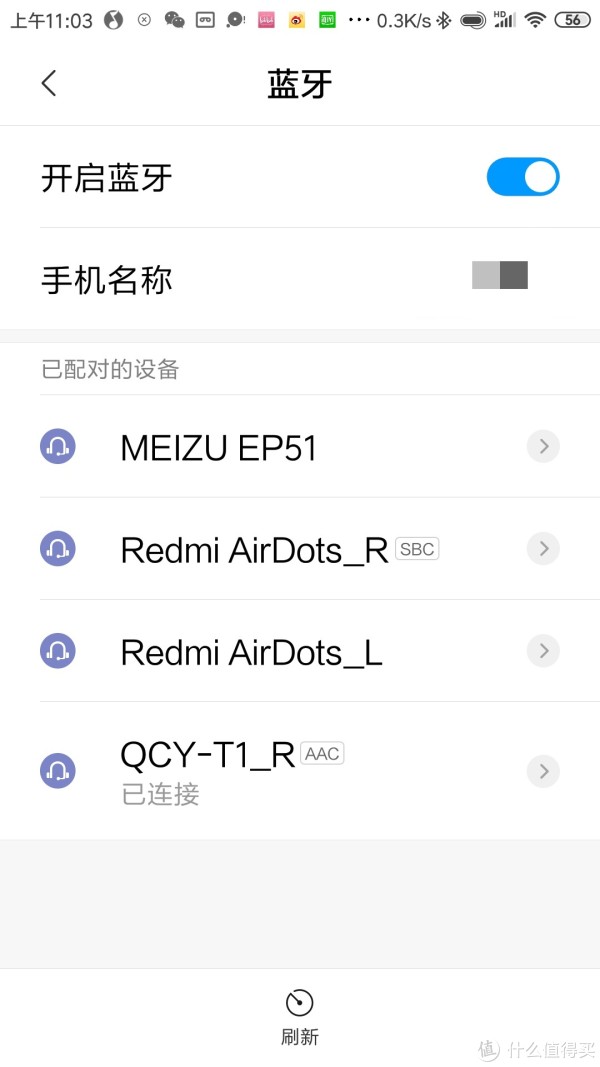Open details arrow for Redmi AirDots_L
Image resolution: width=600 pixels, height=1067 pixels.
tap(543, 651)
